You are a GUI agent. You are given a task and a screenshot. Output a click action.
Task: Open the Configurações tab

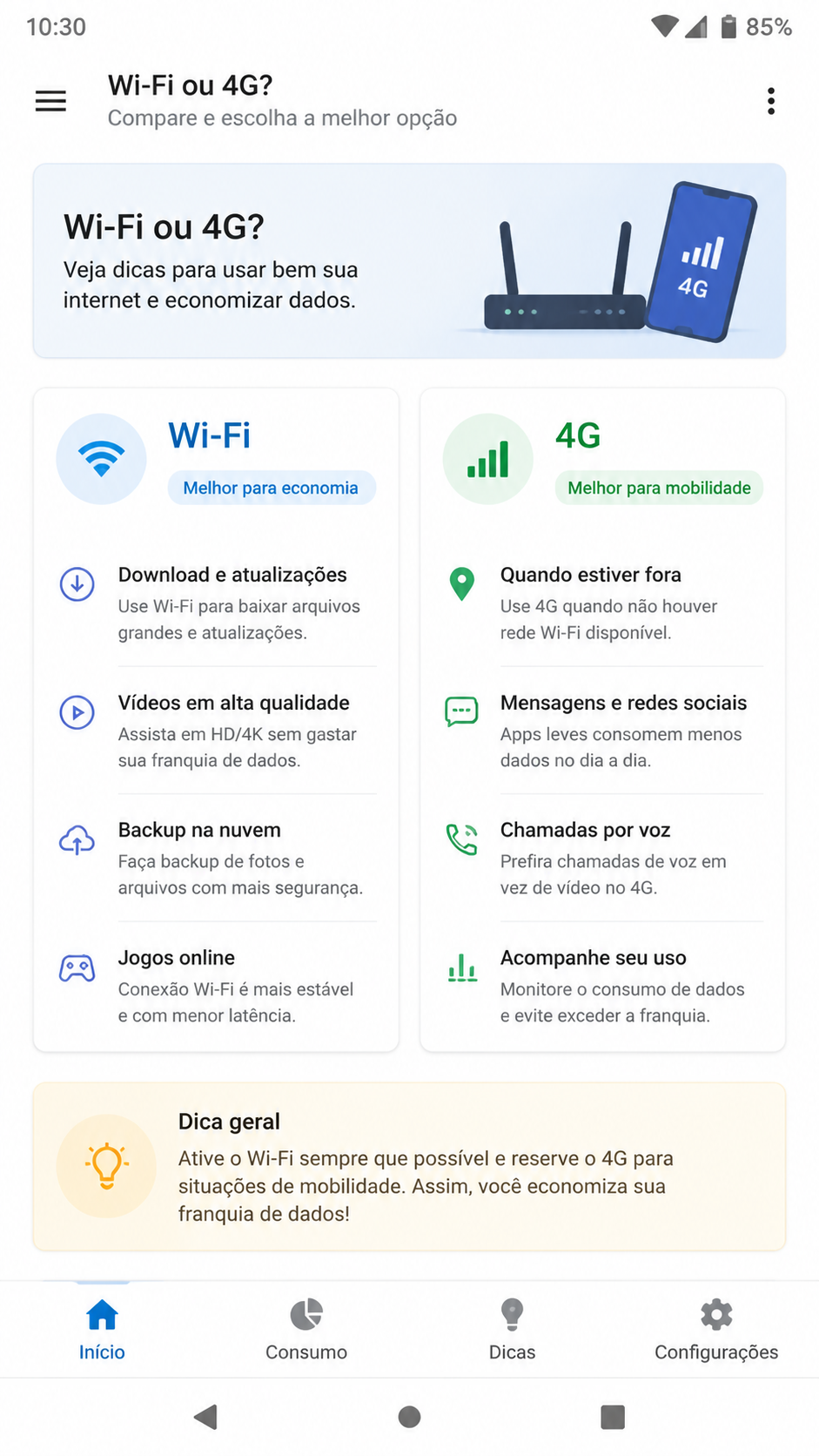click(x=716, y=1330)
